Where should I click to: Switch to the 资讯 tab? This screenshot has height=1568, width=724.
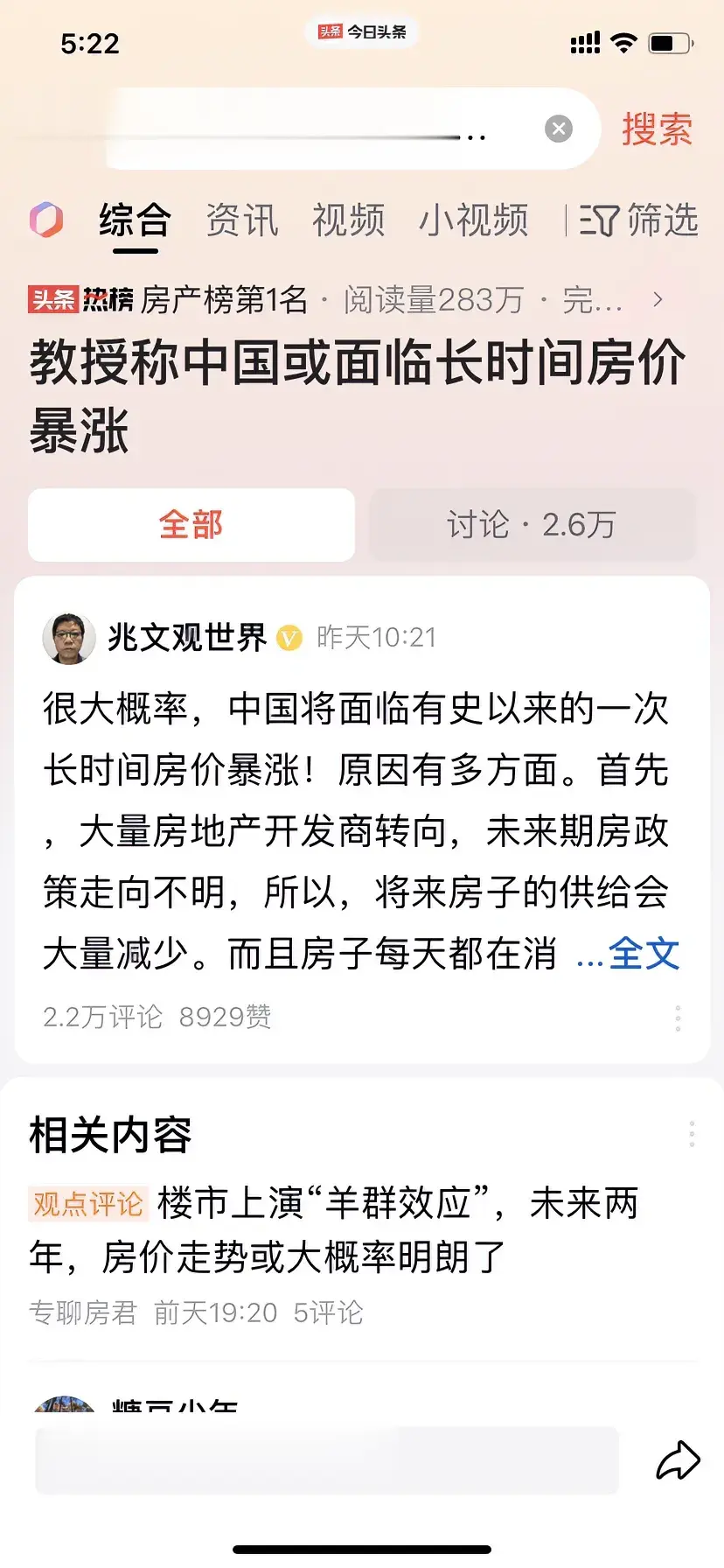[x=241, y=221]
